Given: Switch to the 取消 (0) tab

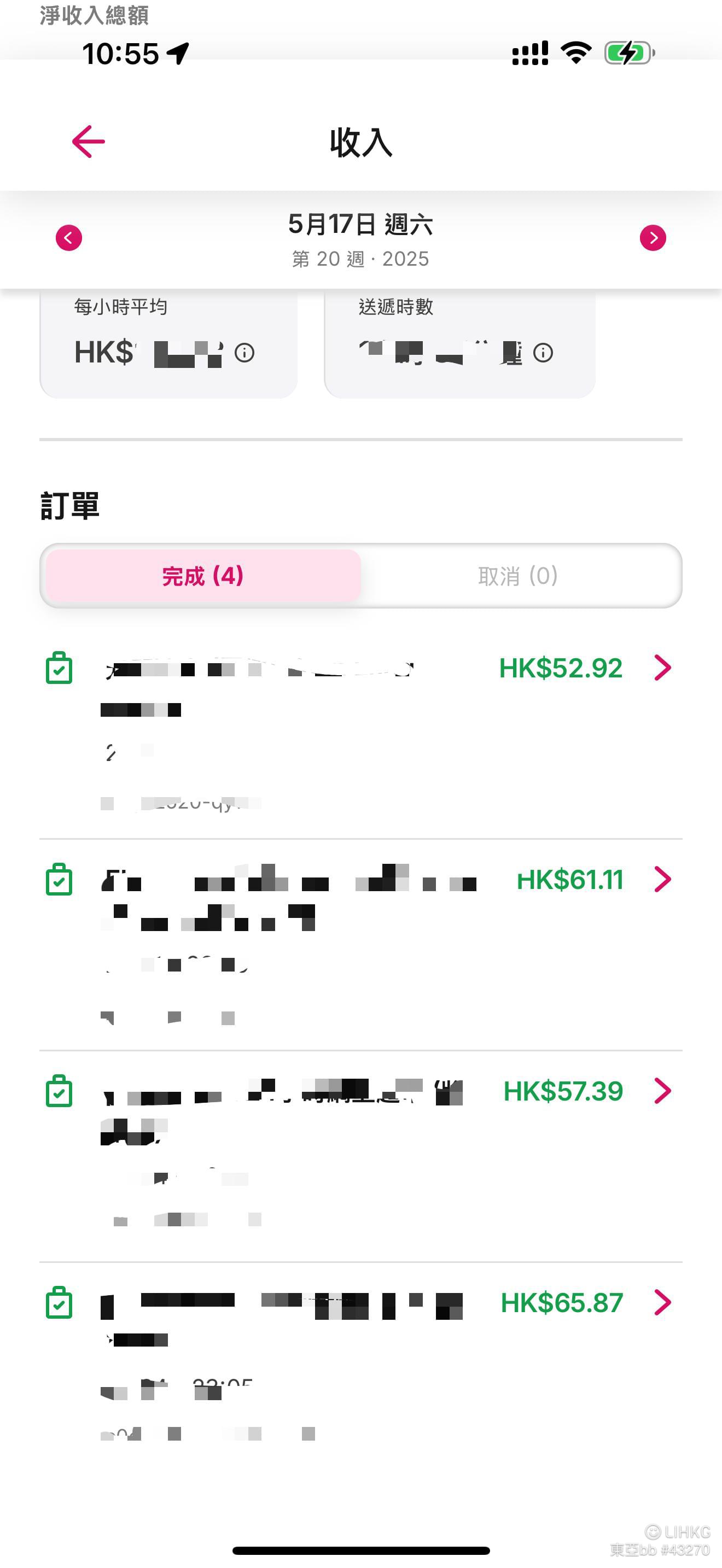Looking at the screenshot, I should click(x=519, y=576).
